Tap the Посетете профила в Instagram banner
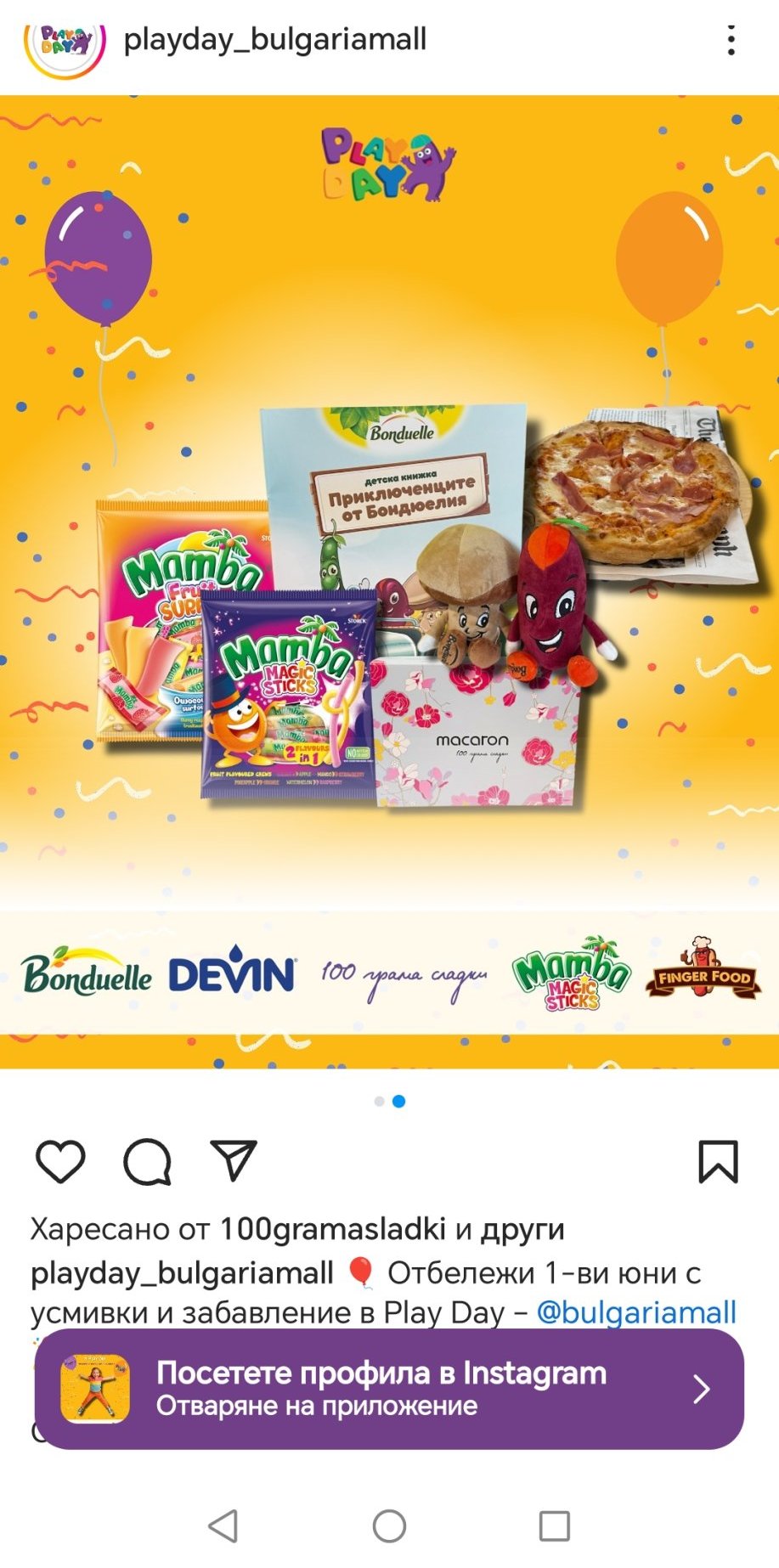 click(389, 1389)
